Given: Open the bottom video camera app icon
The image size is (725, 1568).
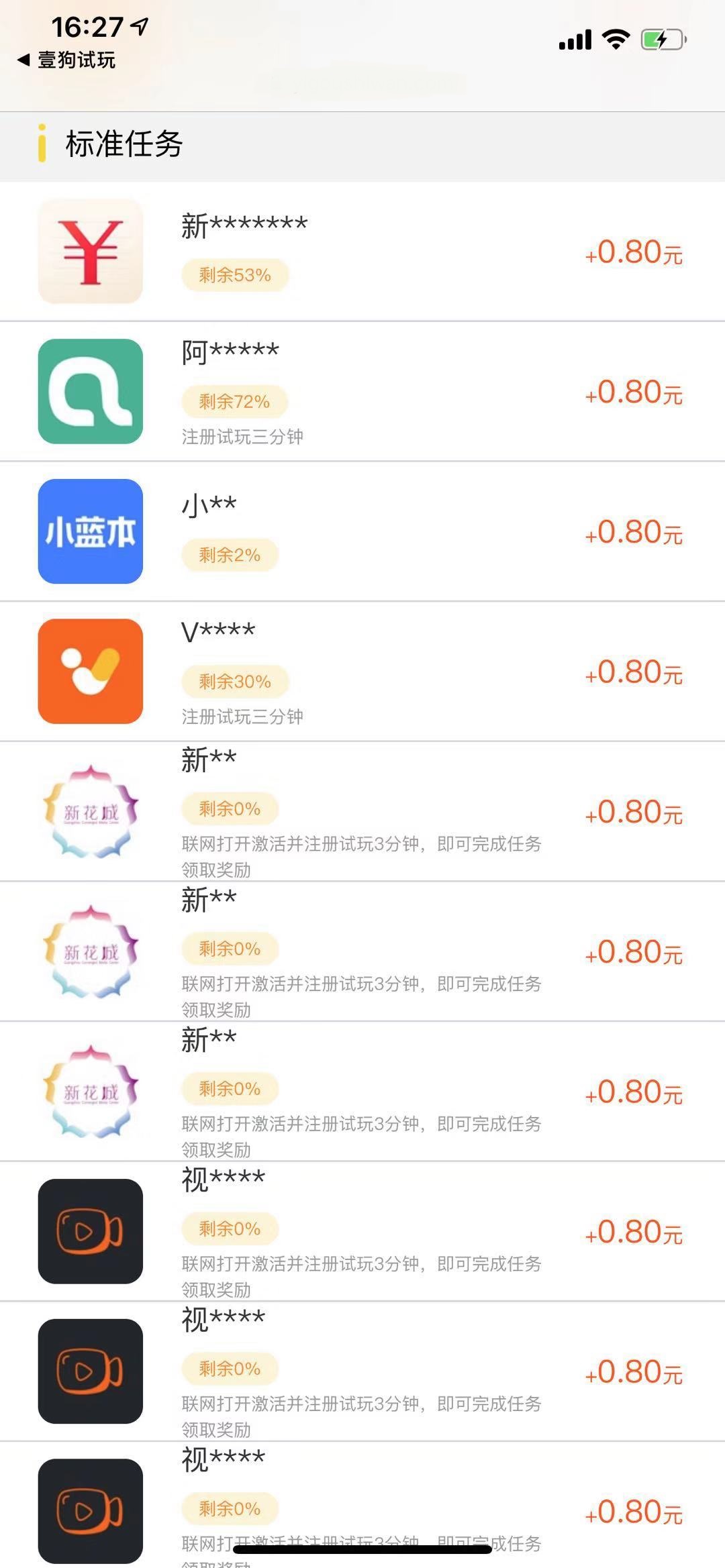Looking at the screenshot, I should click(91, 1510).
